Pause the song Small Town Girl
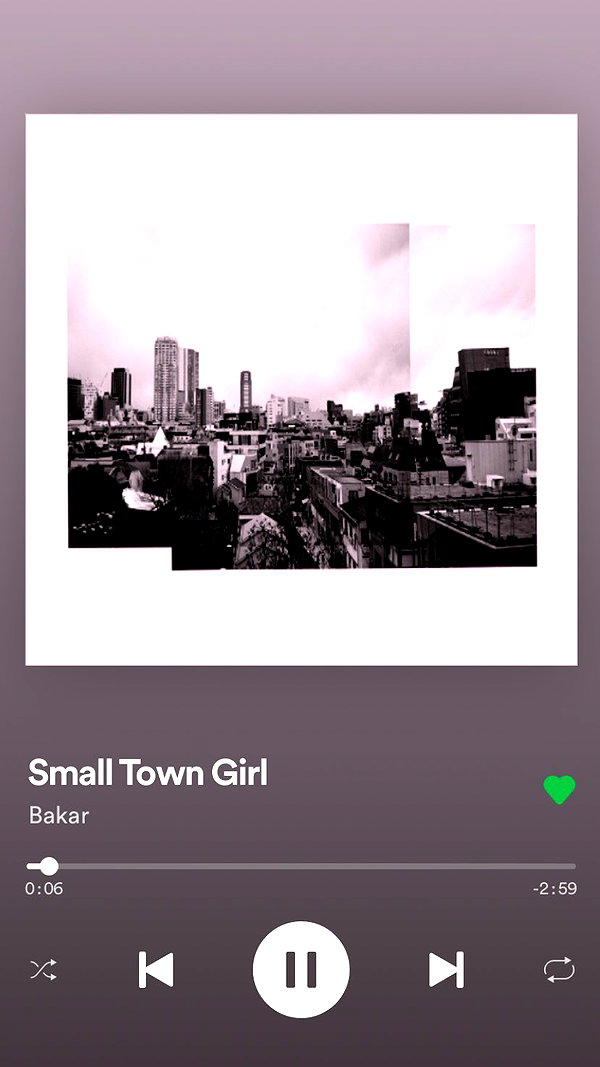Screen dimensions: 600x1067 pos(301,969)
